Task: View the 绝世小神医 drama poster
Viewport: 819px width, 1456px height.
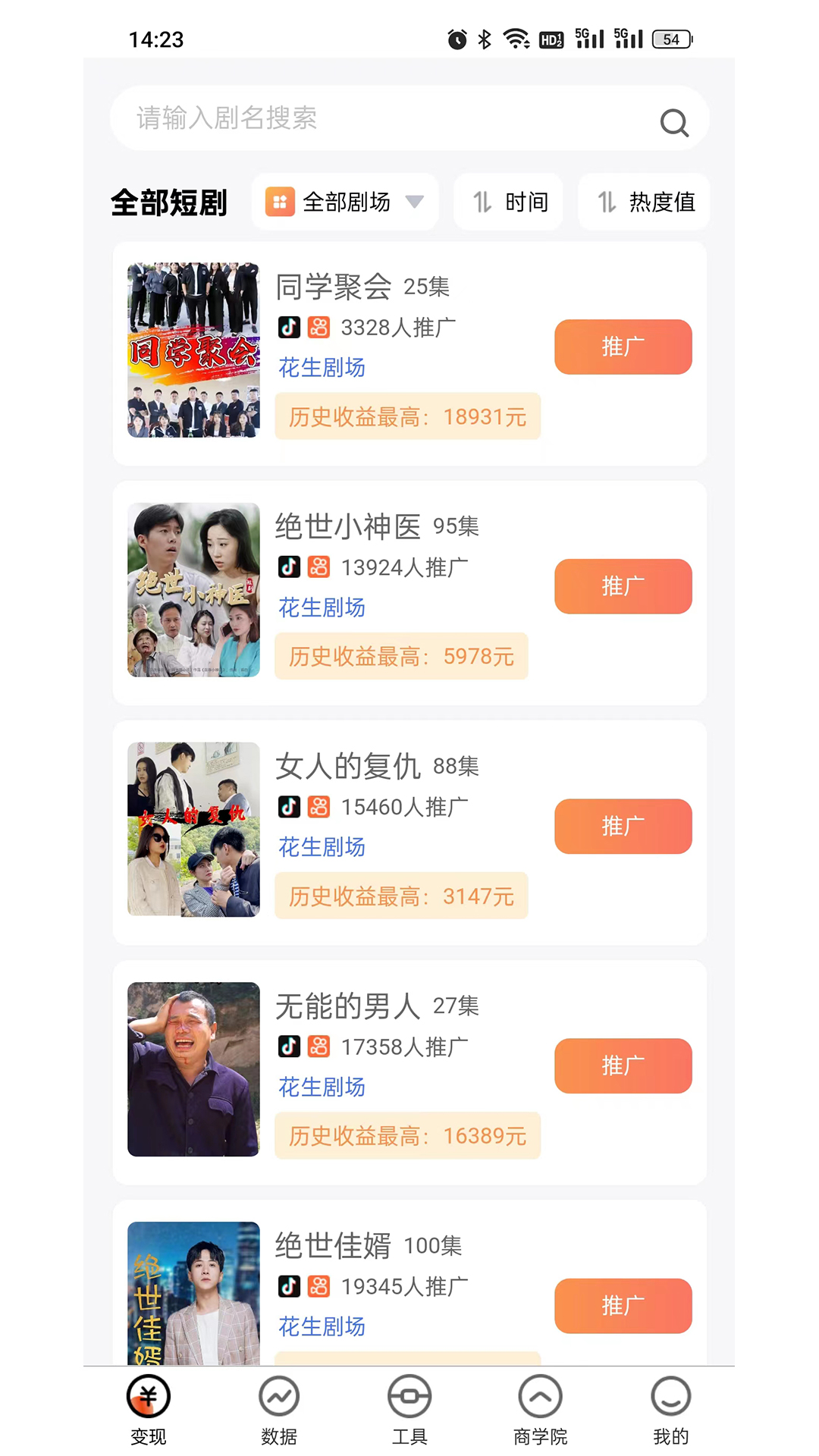Action: coord(193,590)
